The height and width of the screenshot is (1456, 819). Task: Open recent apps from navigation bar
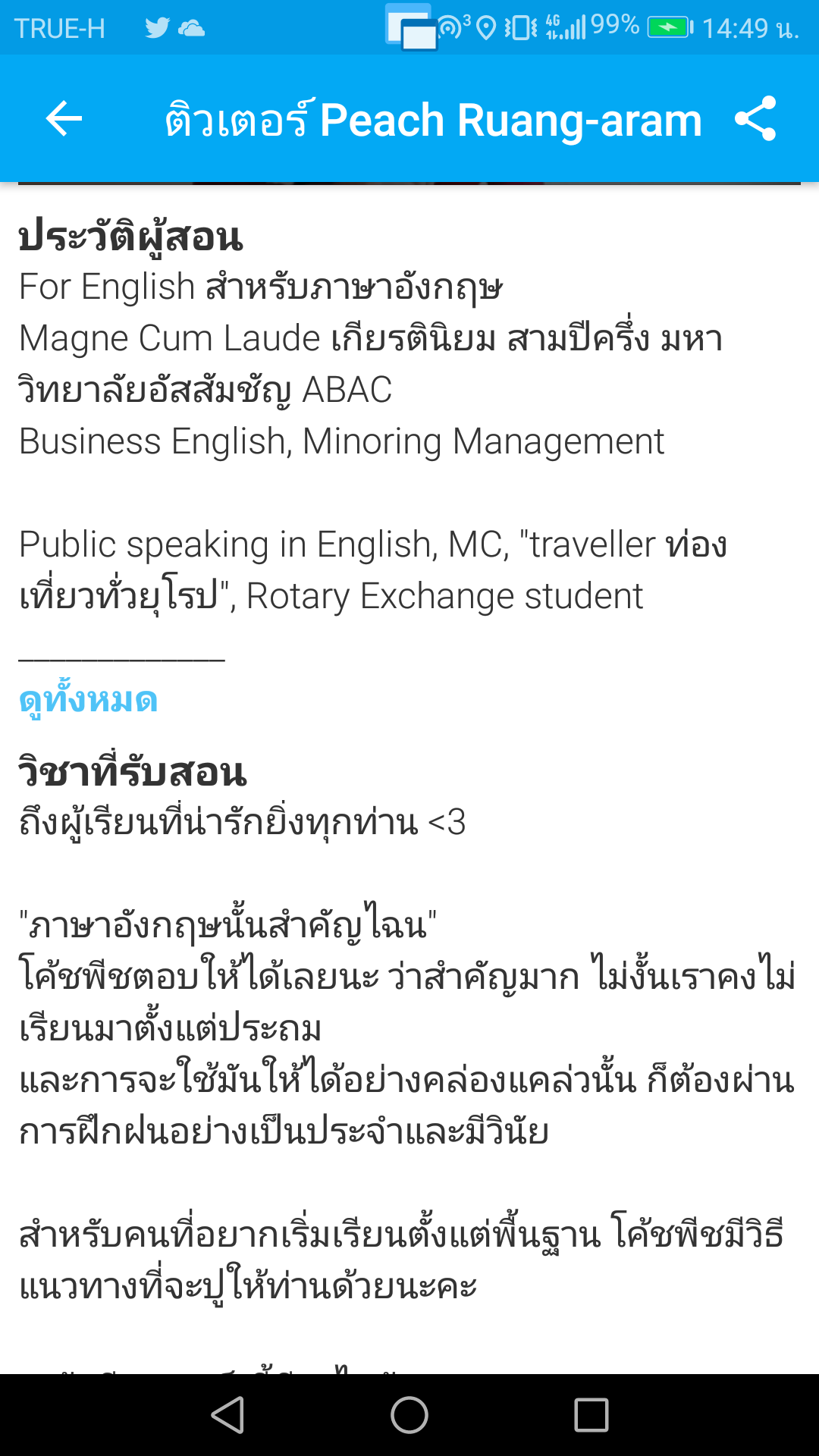pyautogui.click(x=591, y=1415)
